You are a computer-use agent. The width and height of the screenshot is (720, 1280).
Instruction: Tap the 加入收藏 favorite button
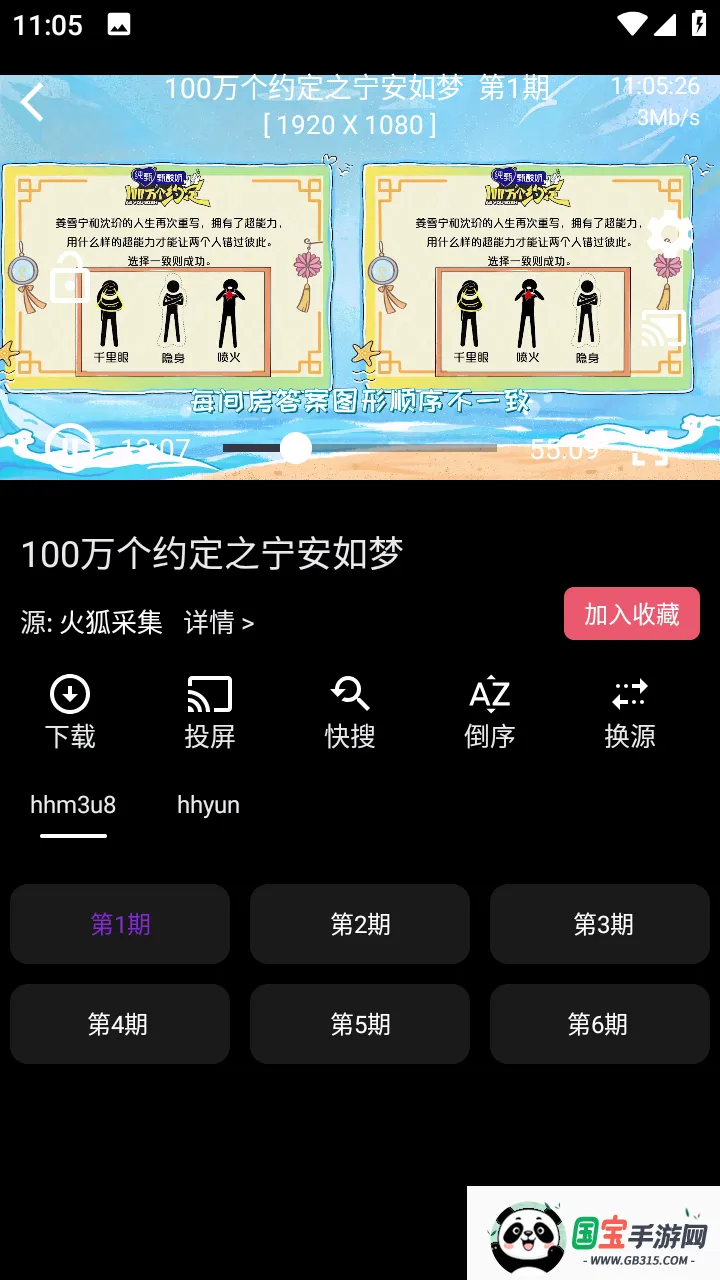point(631,613)
